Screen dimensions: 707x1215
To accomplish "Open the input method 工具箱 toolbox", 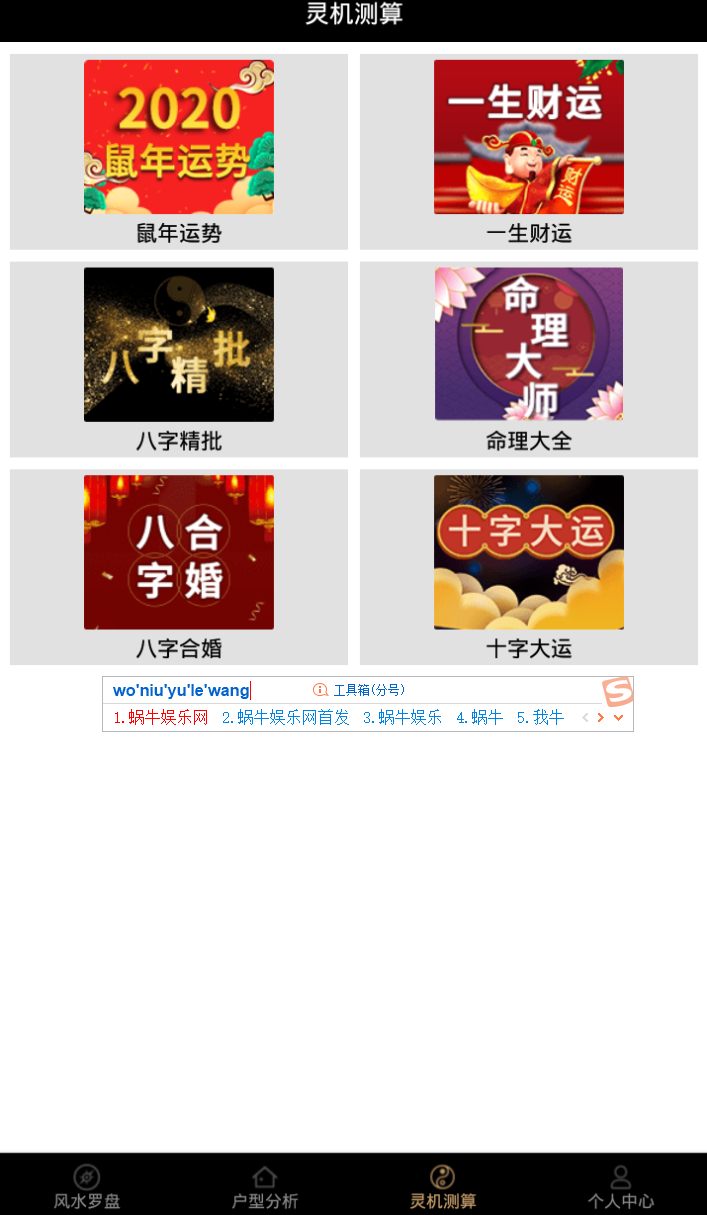I will (359, 690).
